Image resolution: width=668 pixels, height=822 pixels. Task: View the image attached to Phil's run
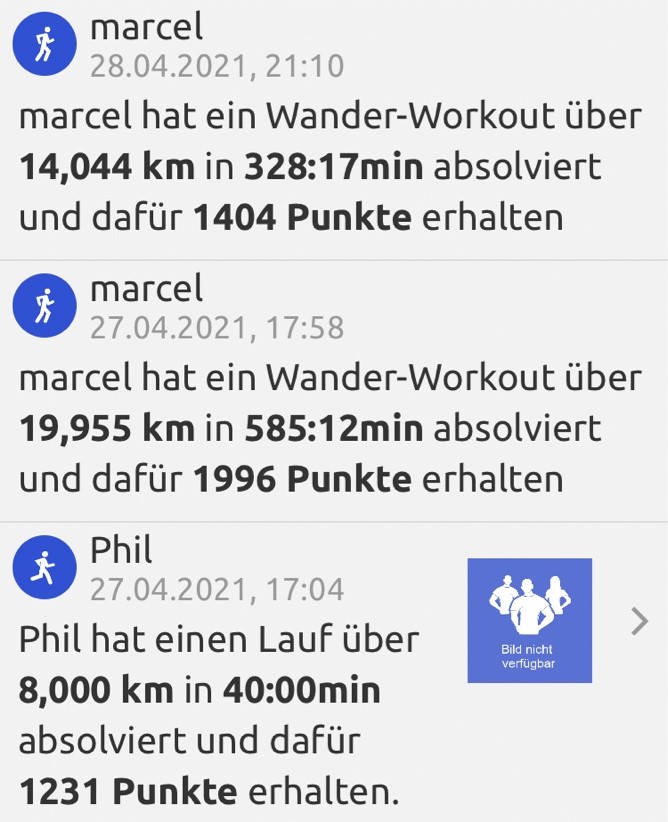click(x=529, y=621)
